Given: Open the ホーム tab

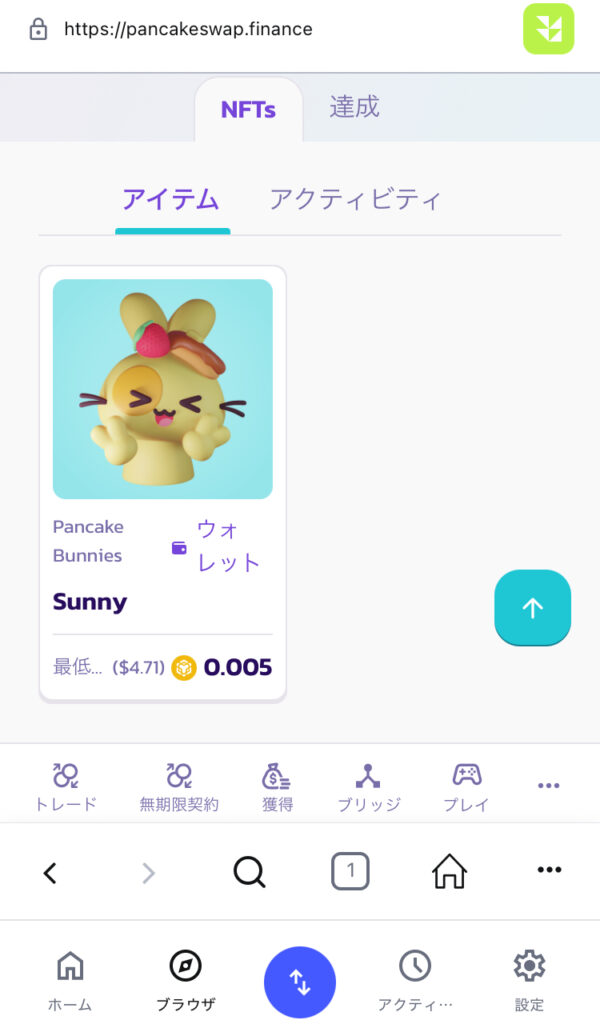Looking at the screenshot, I should pyautogui.click(x=70, y=979).
